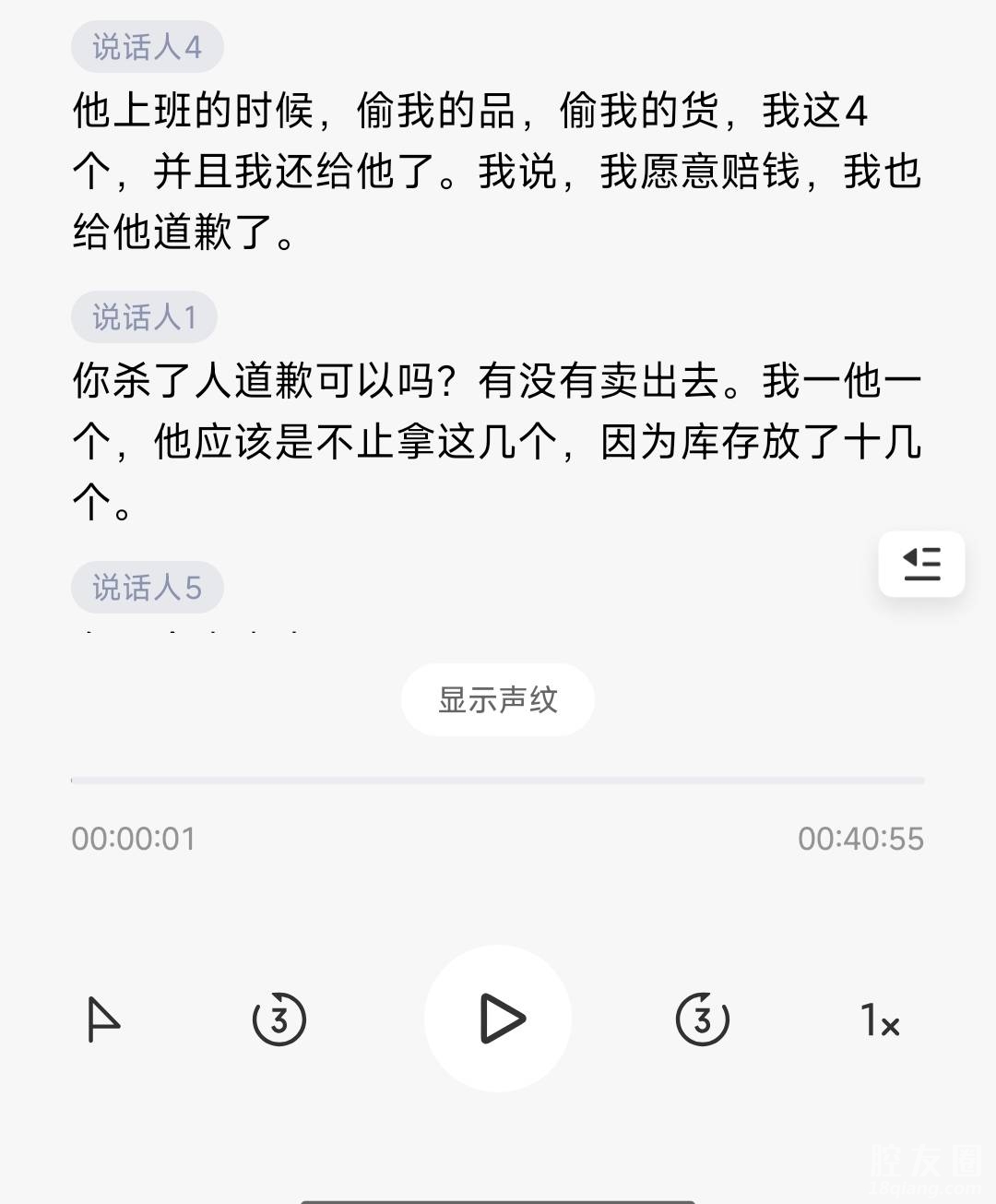Tap the audio progress bar
Screen dimensions: 996x1204
[x=498, y=781]
